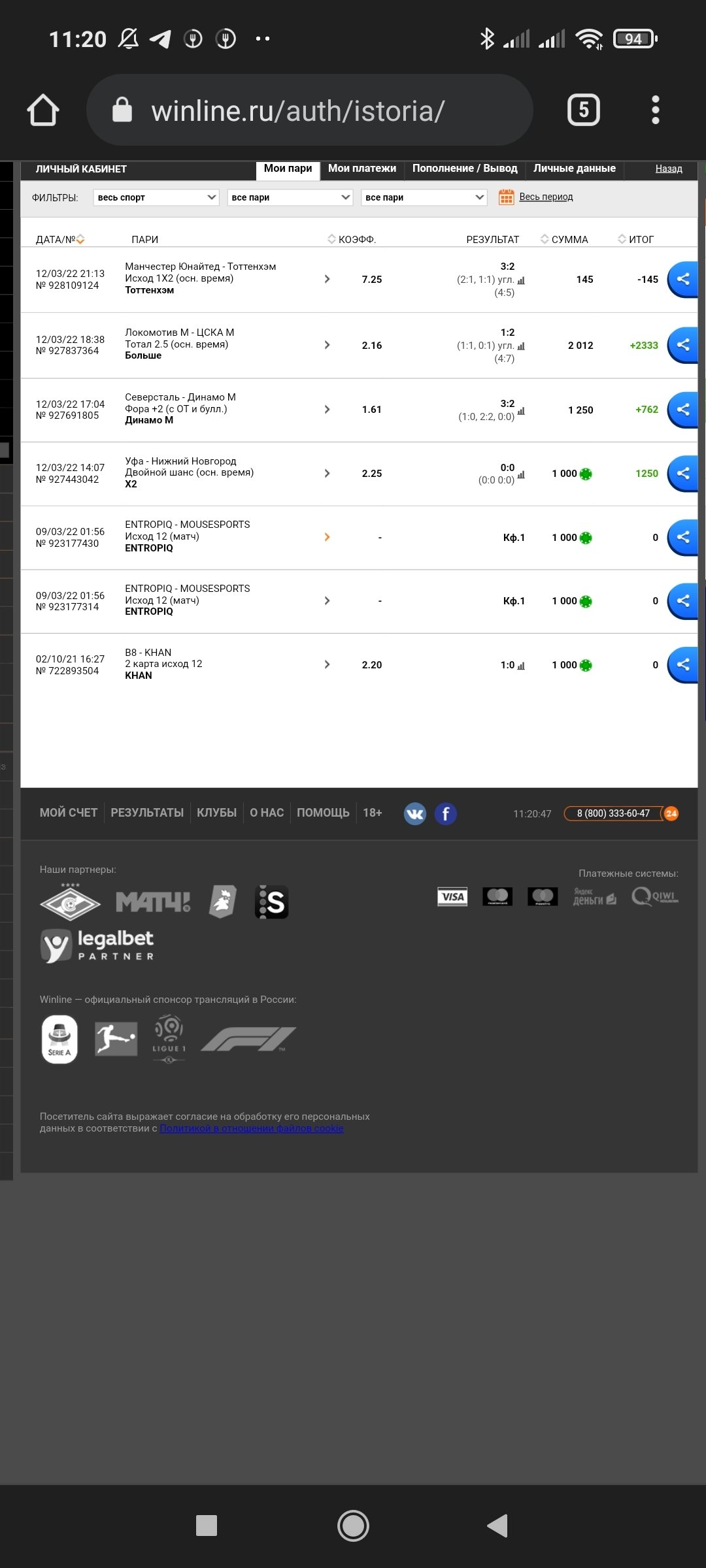Tap the Назад link

coord(668,169)
